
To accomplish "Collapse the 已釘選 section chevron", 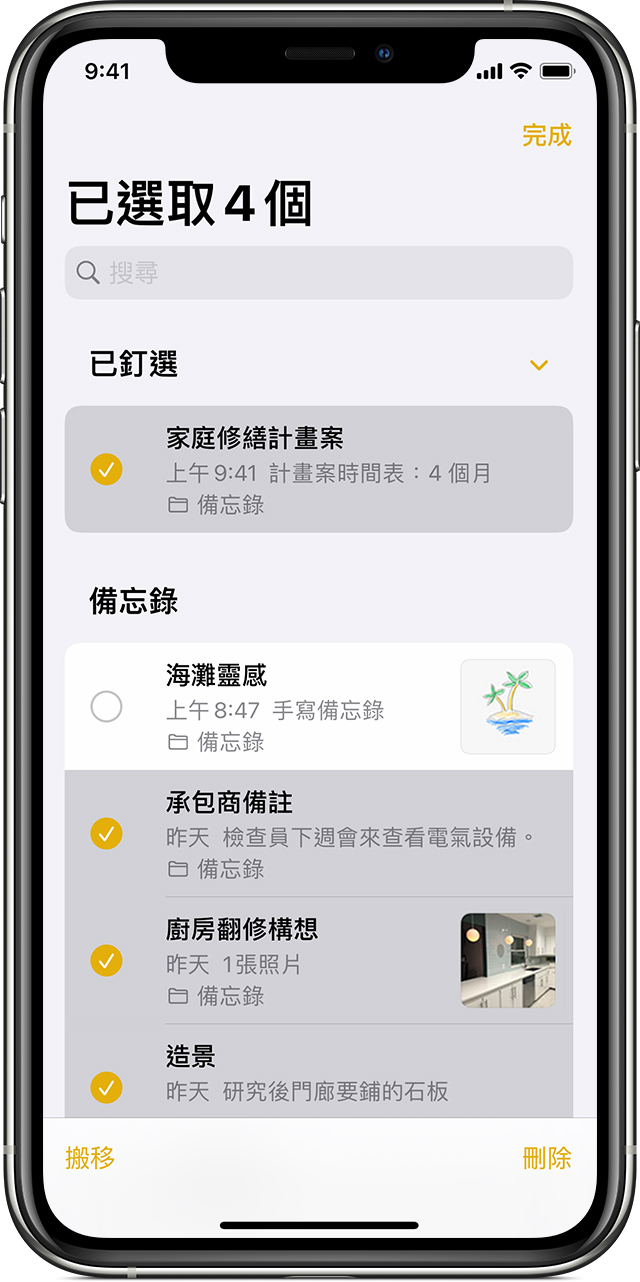I will (539, 365).
